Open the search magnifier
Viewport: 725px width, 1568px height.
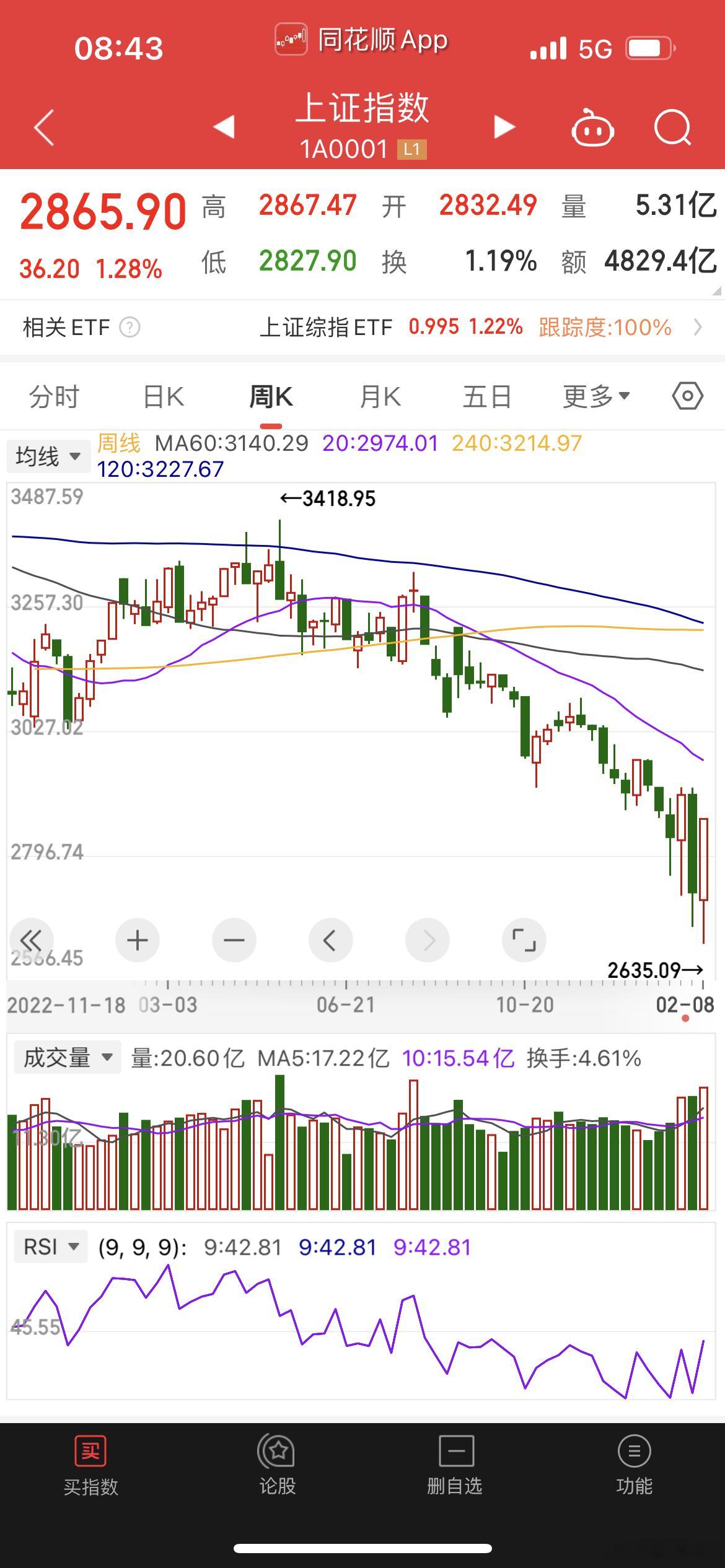(672, 128)
